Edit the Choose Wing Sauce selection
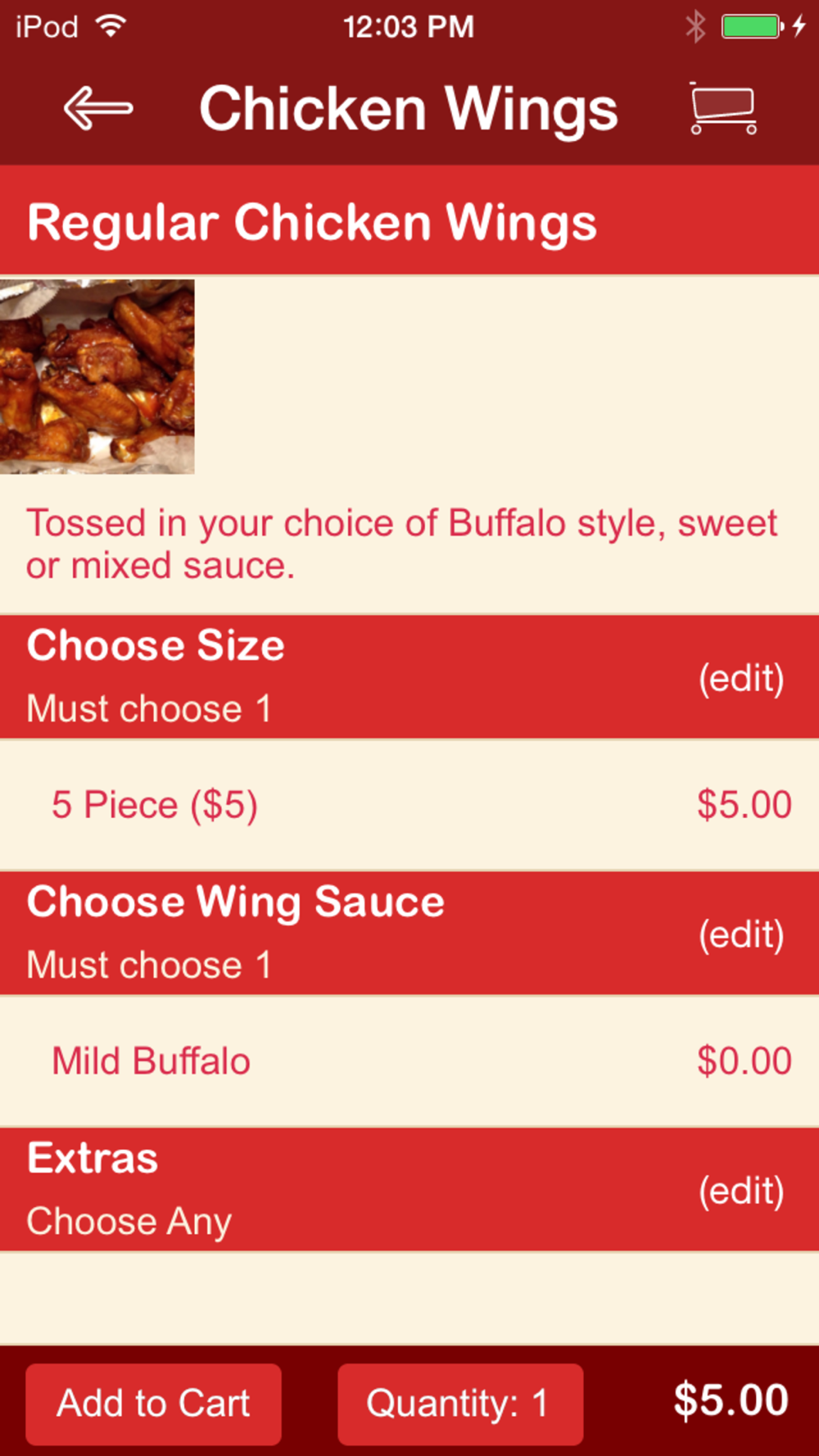This screenshot has width=819, height=1456. [740, 934]
